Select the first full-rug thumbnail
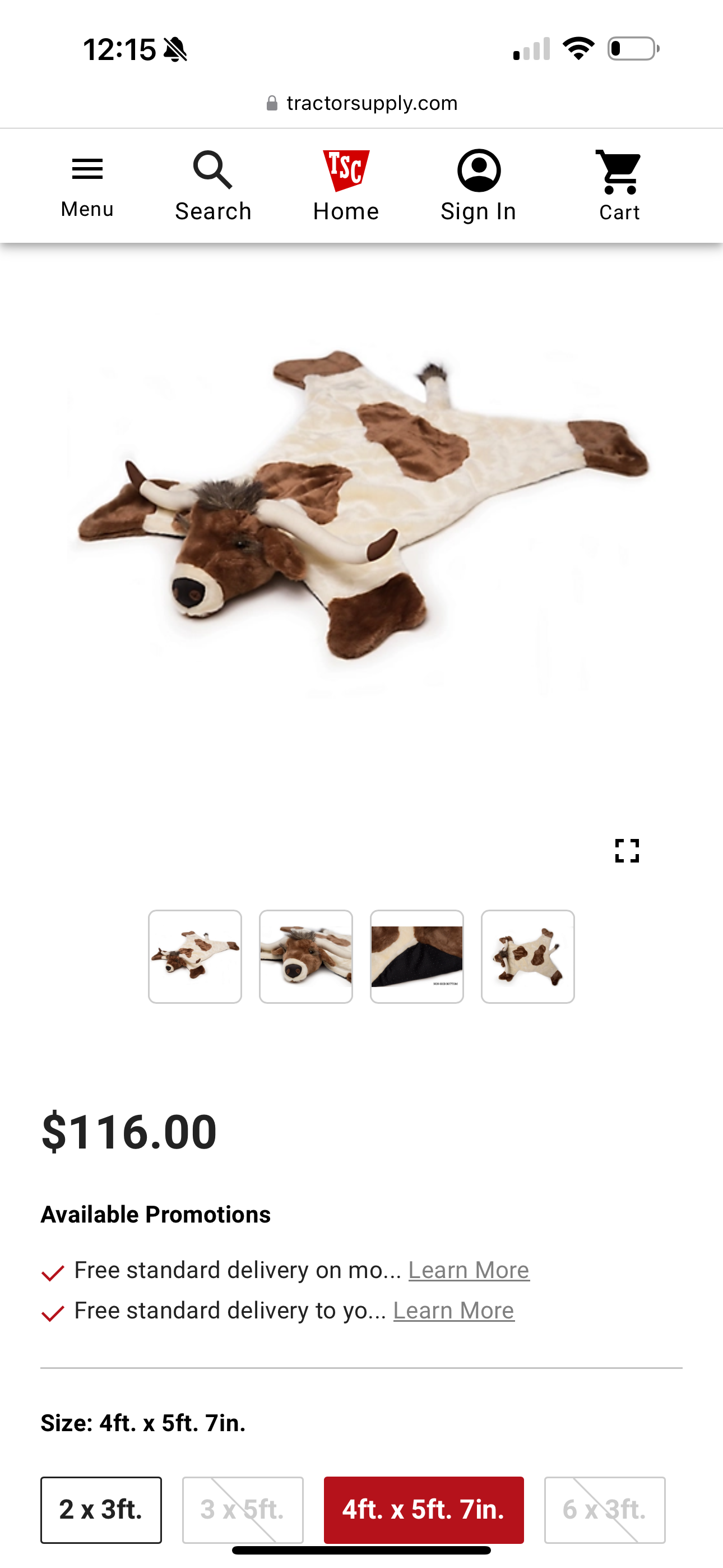723x1568 pixels. click(194, 956)
